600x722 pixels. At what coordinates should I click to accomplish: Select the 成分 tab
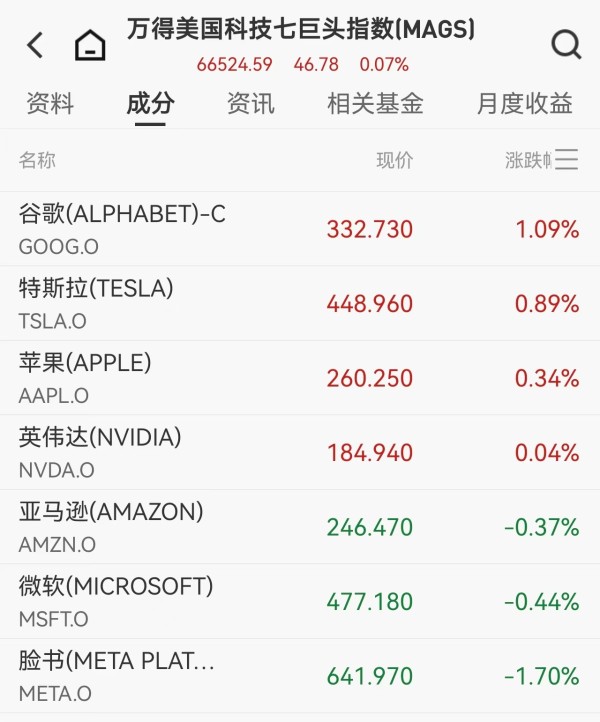click(x=150, y=103)
